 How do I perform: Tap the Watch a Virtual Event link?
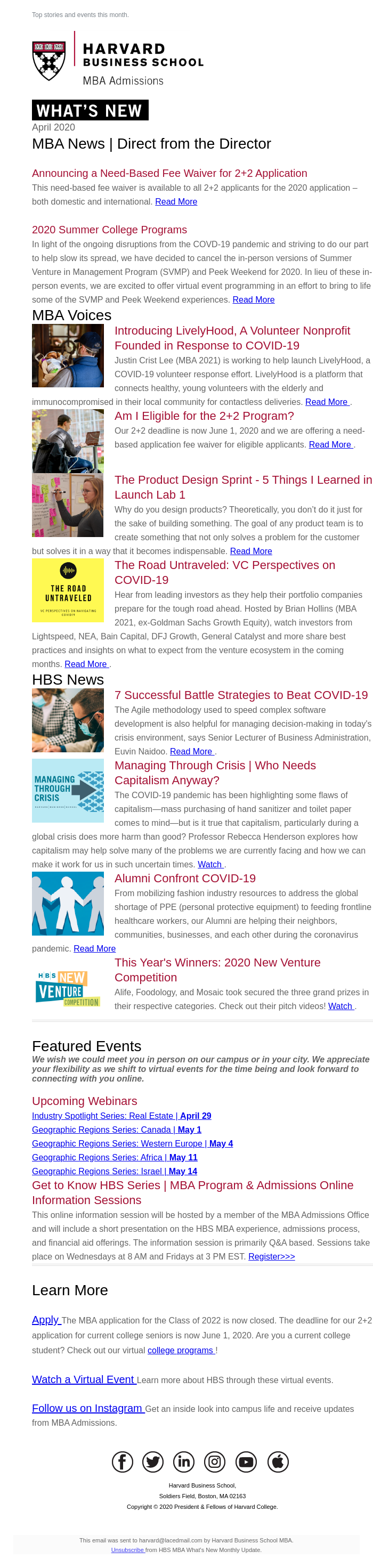(83, 1379)
